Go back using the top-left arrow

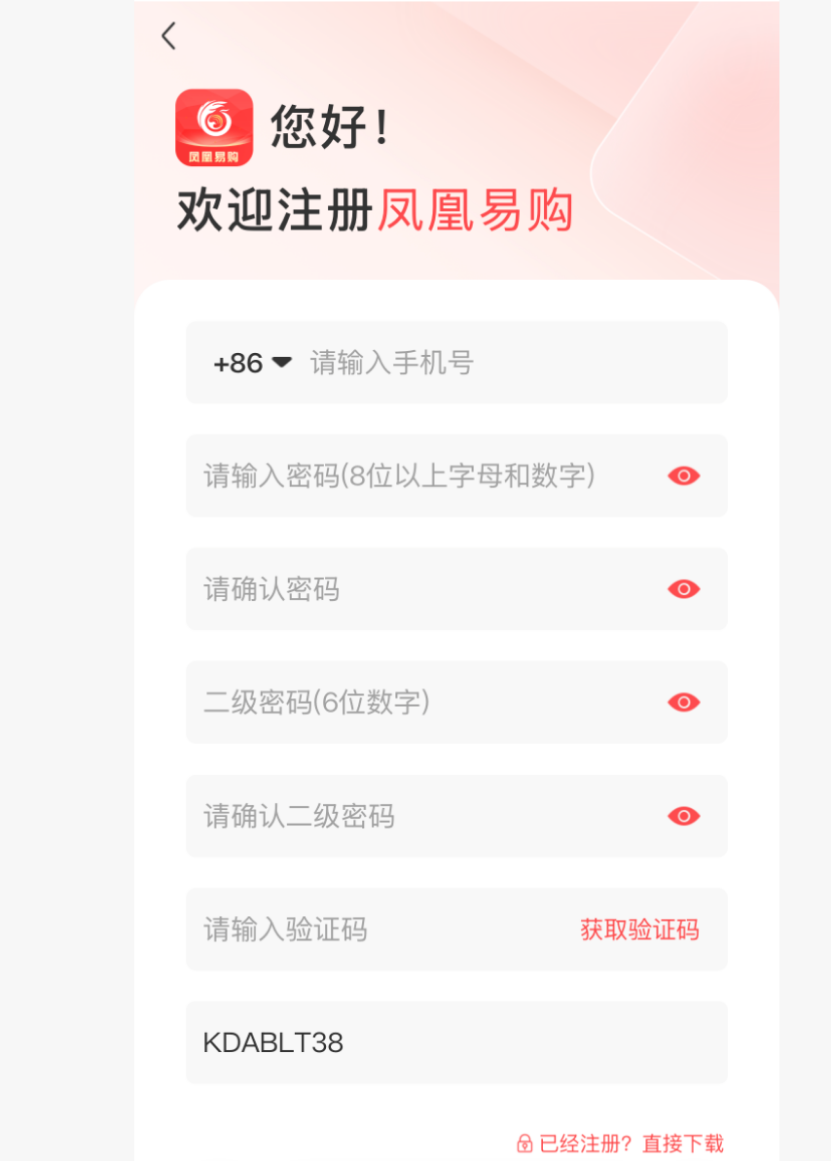point(168,37)
